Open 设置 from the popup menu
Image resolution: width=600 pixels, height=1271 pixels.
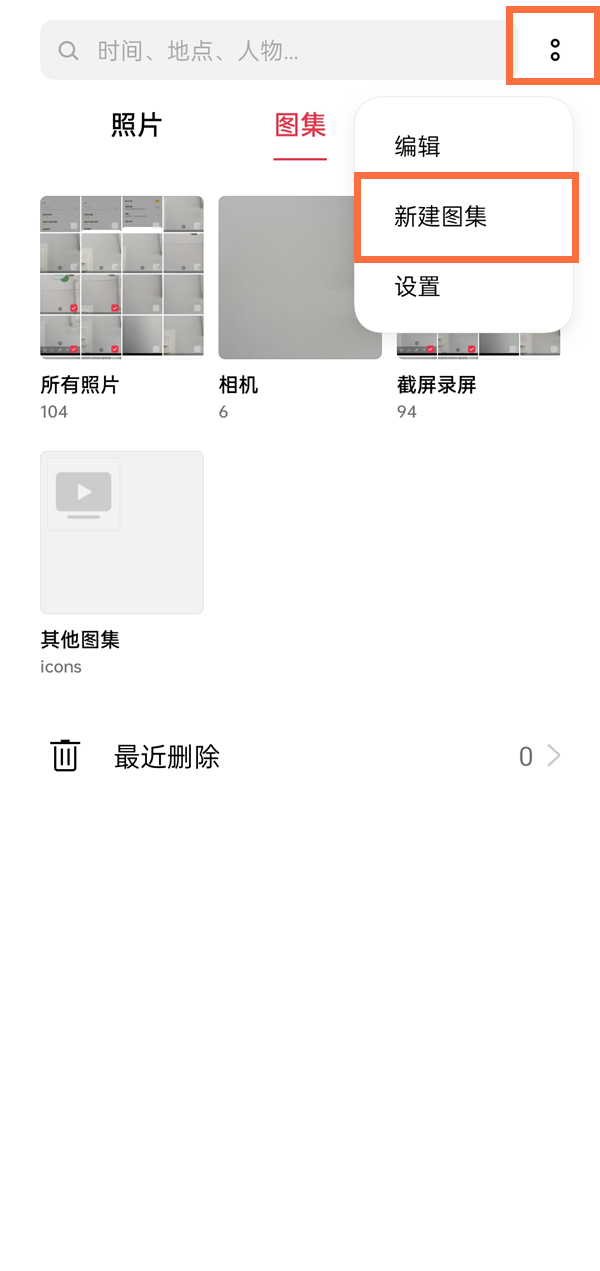pyautogui.click(x=418, y=288)
